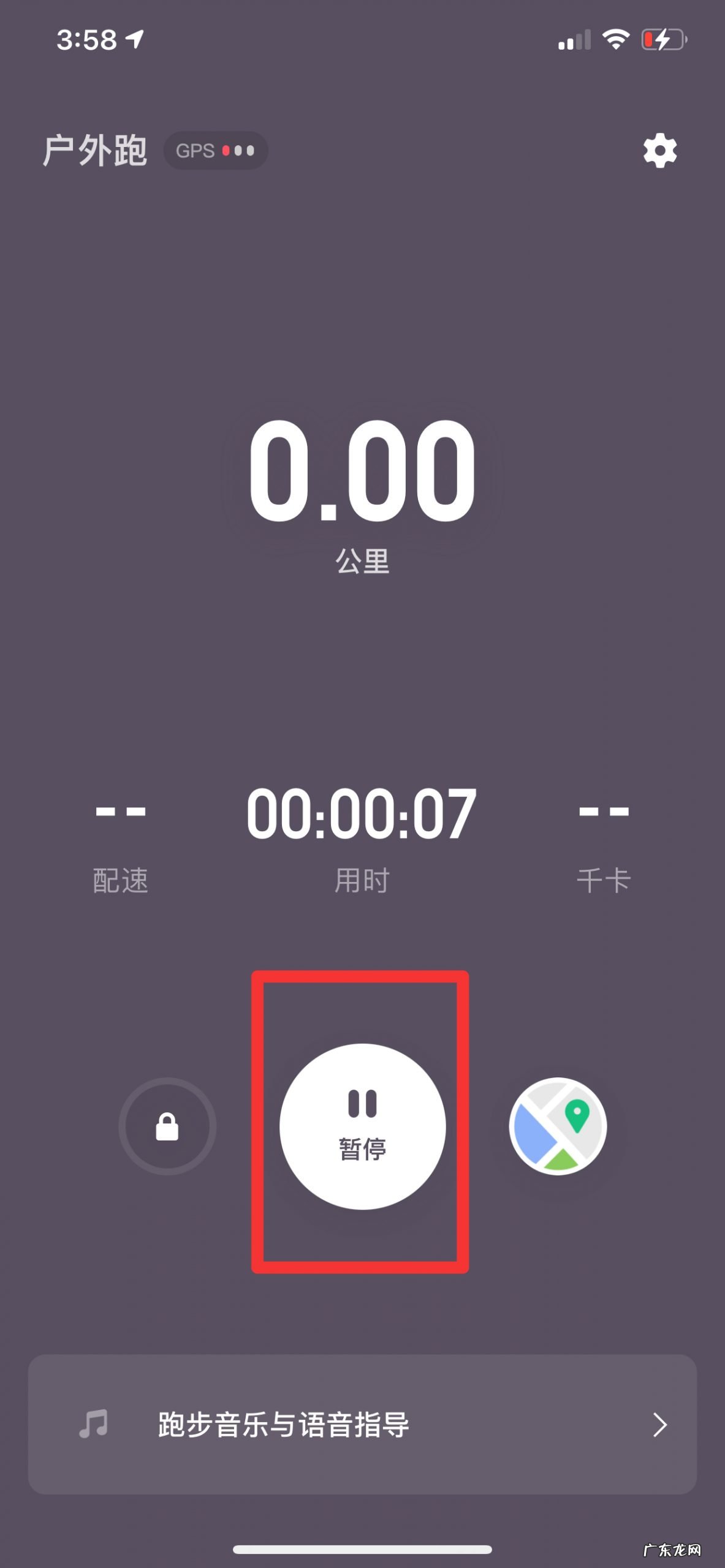This screenshot has height=1568, width=725.
Task: Tap the cellular signal bars icon
Action: coord(575,40)
